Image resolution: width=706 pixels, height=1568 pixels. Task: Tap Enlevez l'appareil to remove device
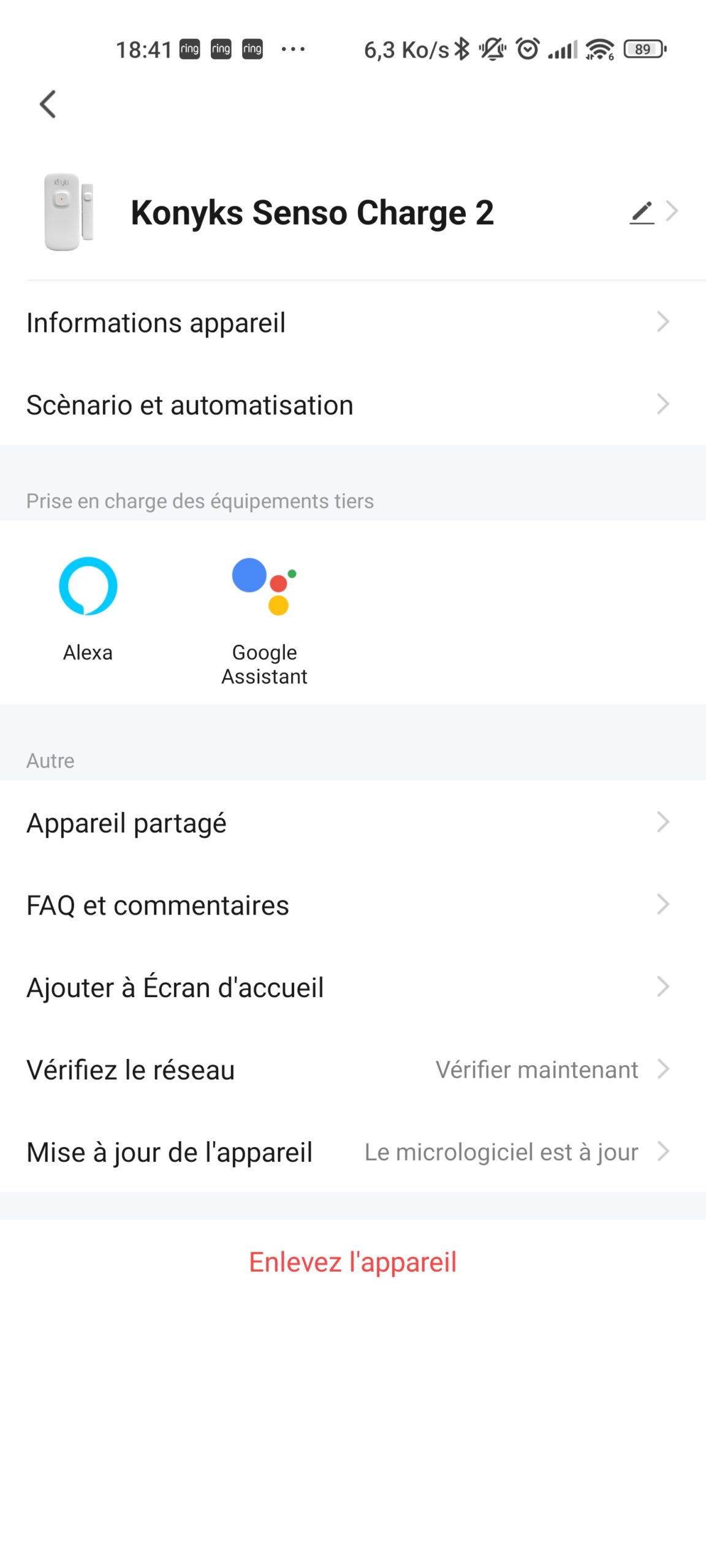point(353,1262)
